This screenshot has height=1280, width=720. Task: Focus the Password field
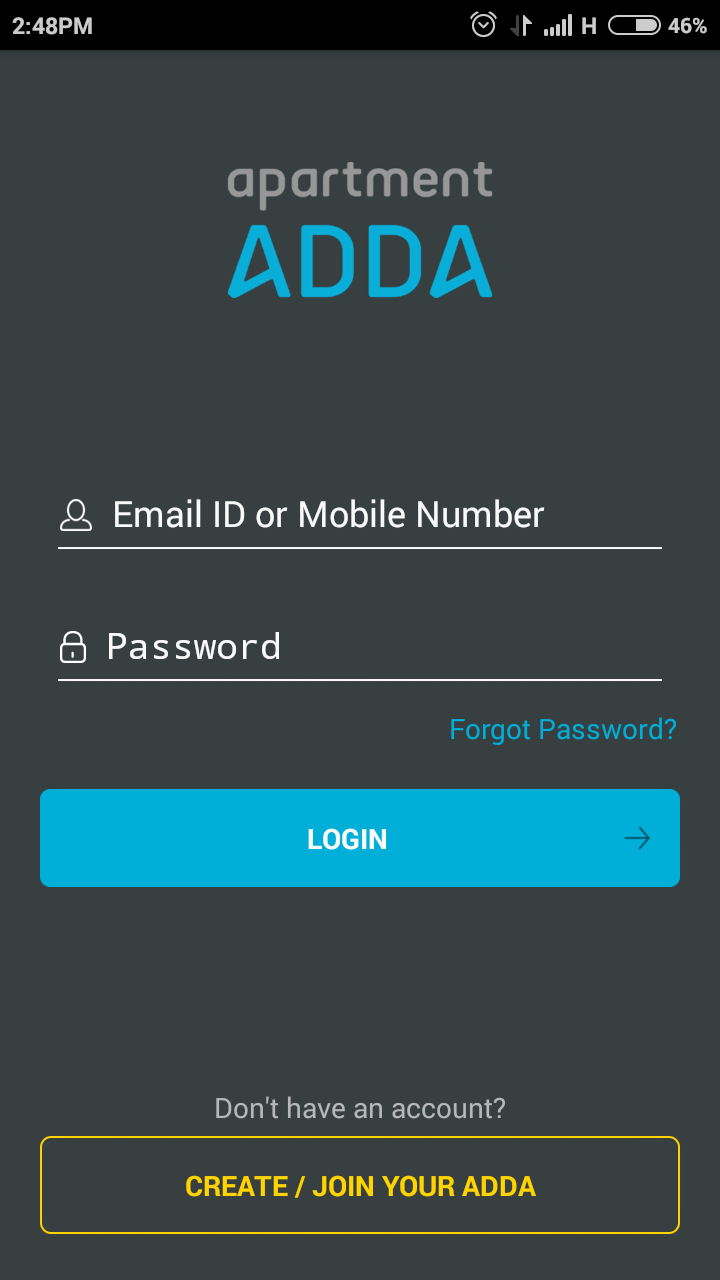click(360, 647)
